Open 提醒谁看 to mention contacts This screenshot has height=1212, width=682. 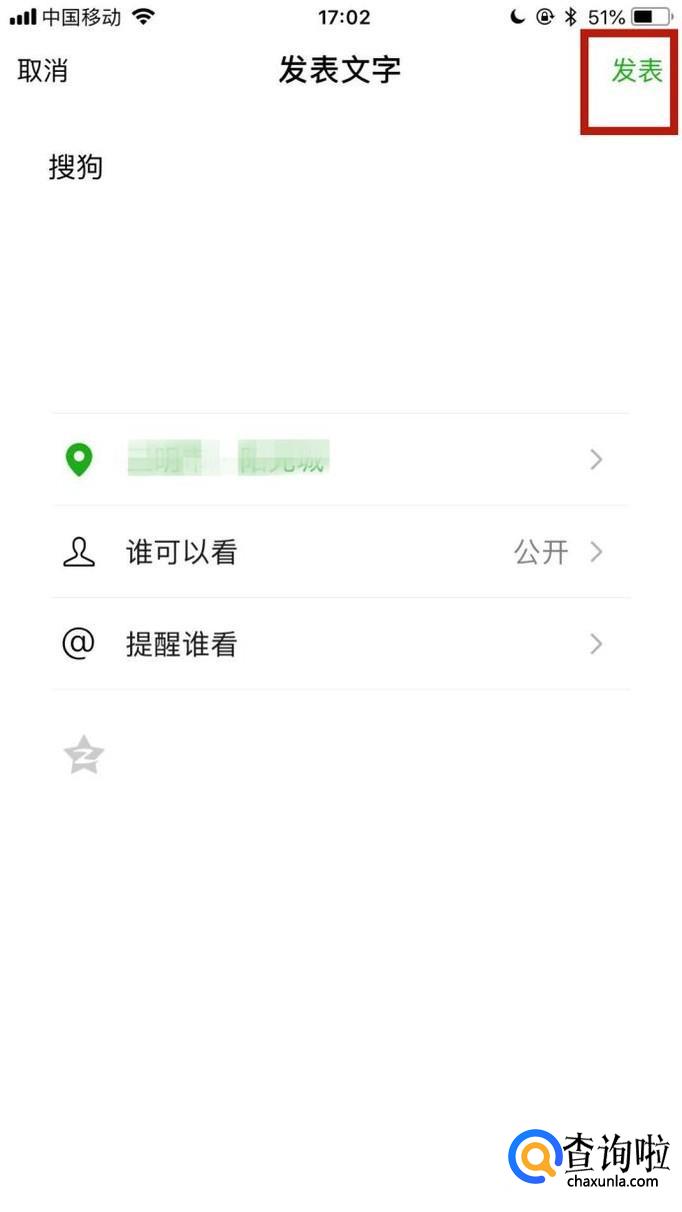coord(340,644)
